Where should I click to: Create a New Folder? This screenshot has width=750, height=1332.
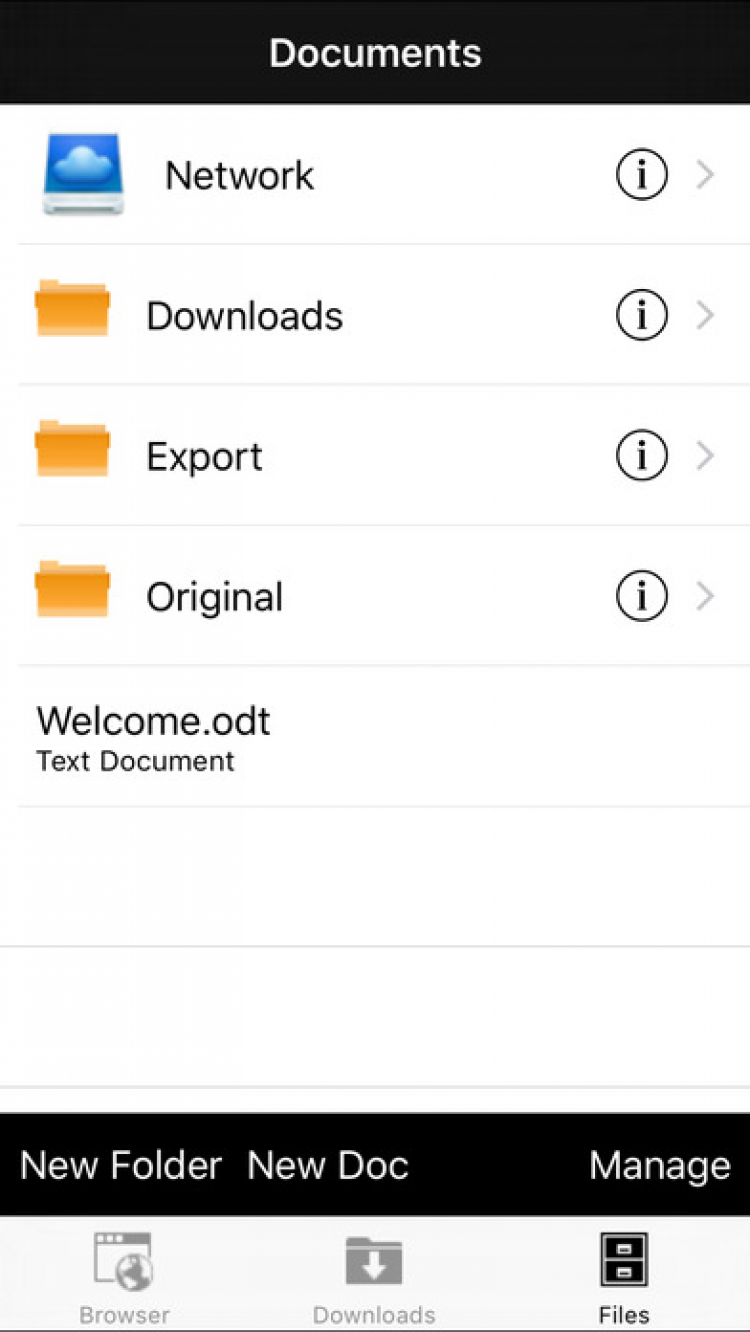(121, 1166)
